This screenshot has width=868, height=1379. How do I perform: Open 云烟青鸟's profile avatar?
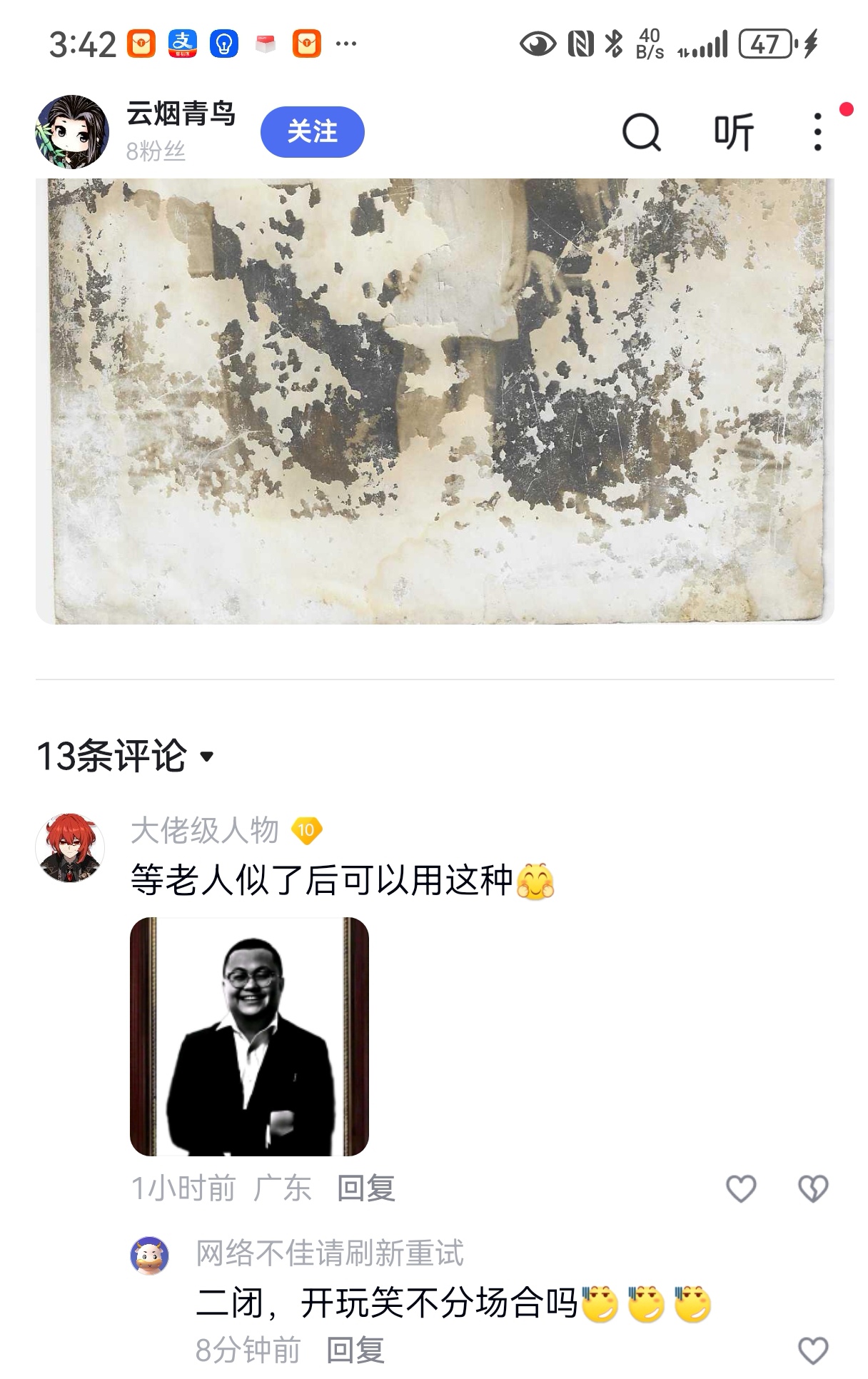pyautogui.click(x=72, y=132)
